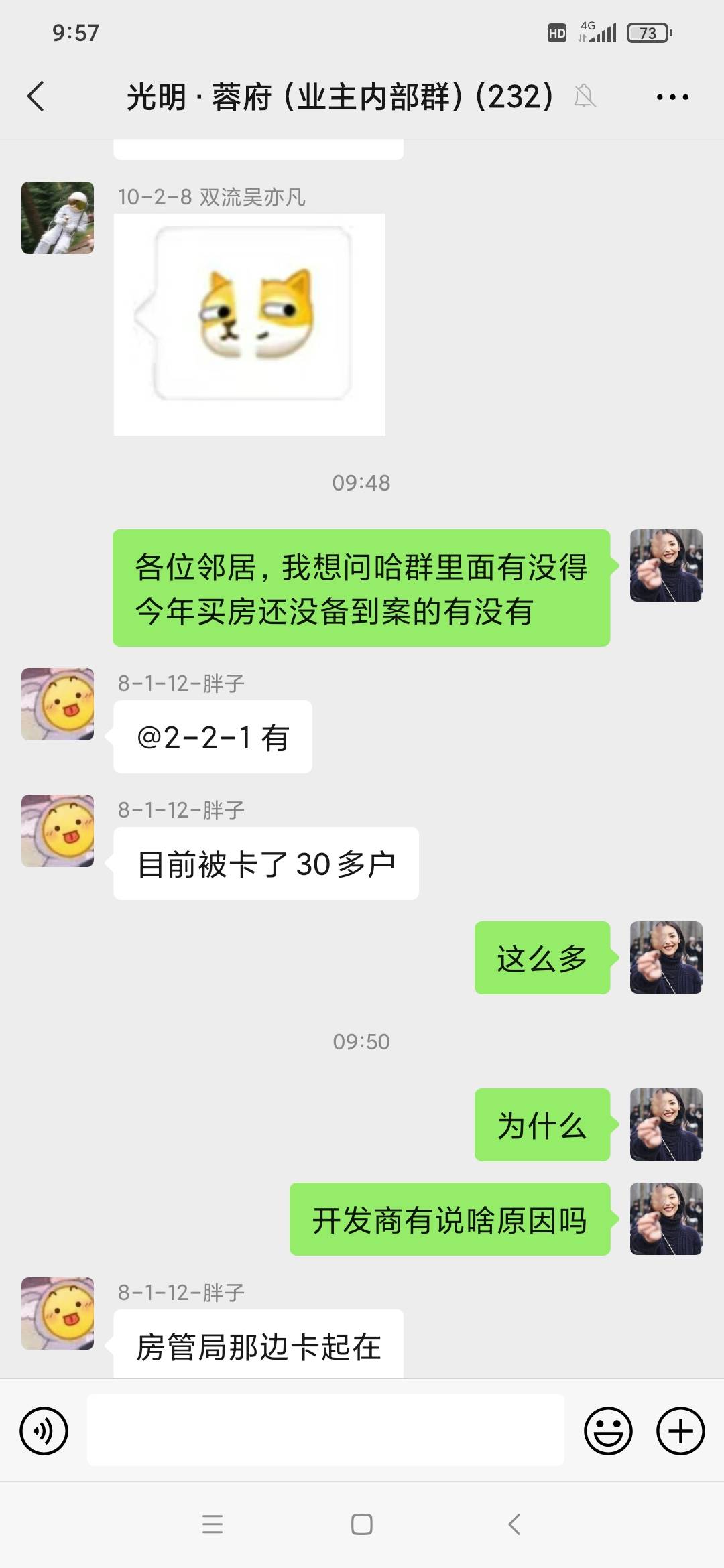Tap the message text field
The width and height of the screenshot is (724, 1568).
(325, 1430)
